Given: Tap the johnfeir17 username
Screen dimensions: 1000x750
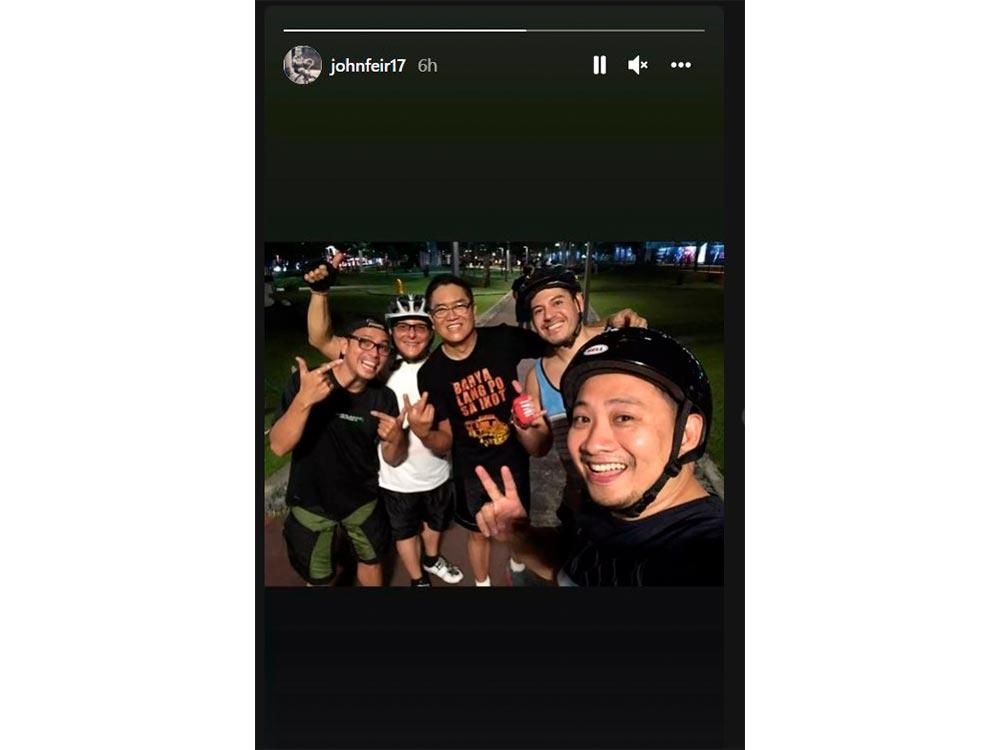Looking at the screenshot, I should tap(368, 66).
